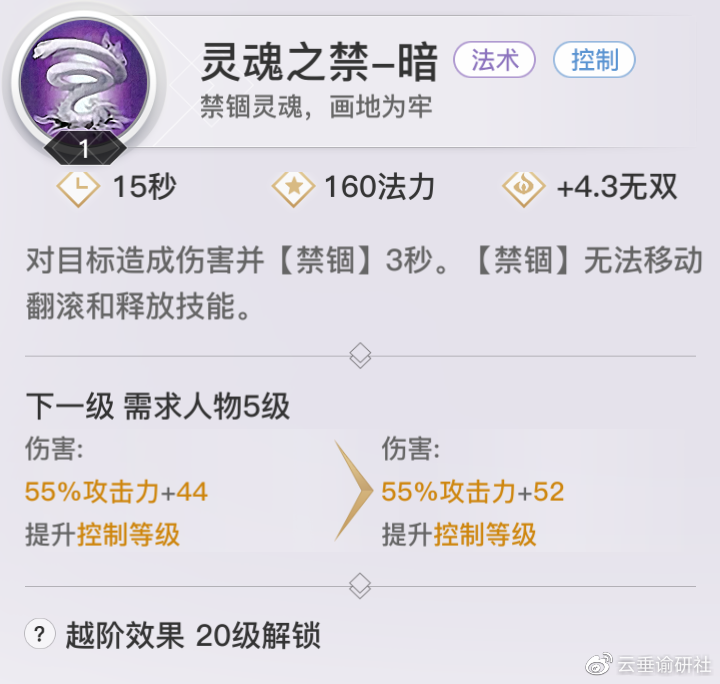720x684 pixels.
Task: Open the help icon beside 越阶效果
Action: click(39, 634)
